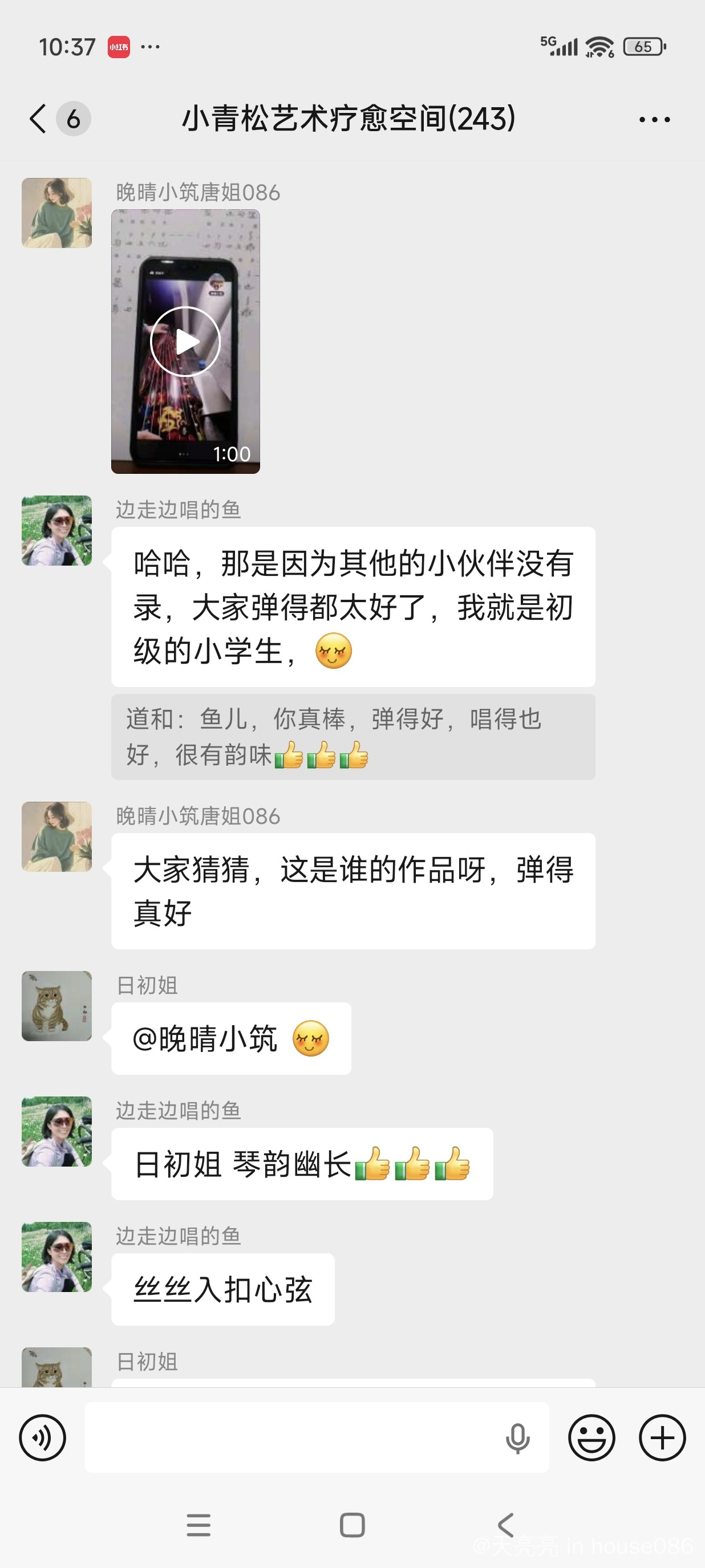The image size is (705, 1568).
Task: Open the quoted message from 道和
Action: pos(352,737)
